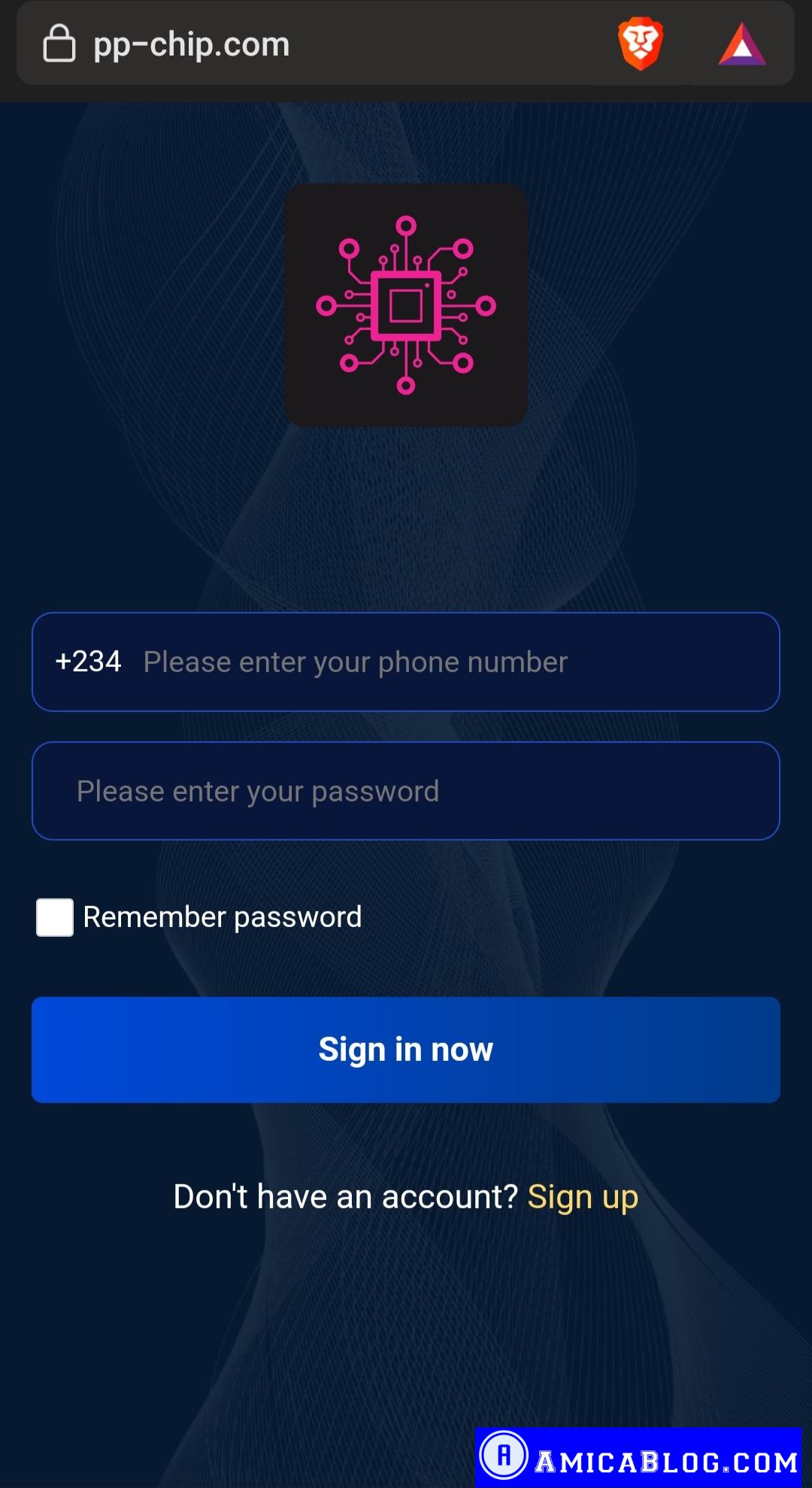Screen dimensions: 812x1488
Task: Select the blue gradient Sign in now bar
Action: pos(406,1049)
